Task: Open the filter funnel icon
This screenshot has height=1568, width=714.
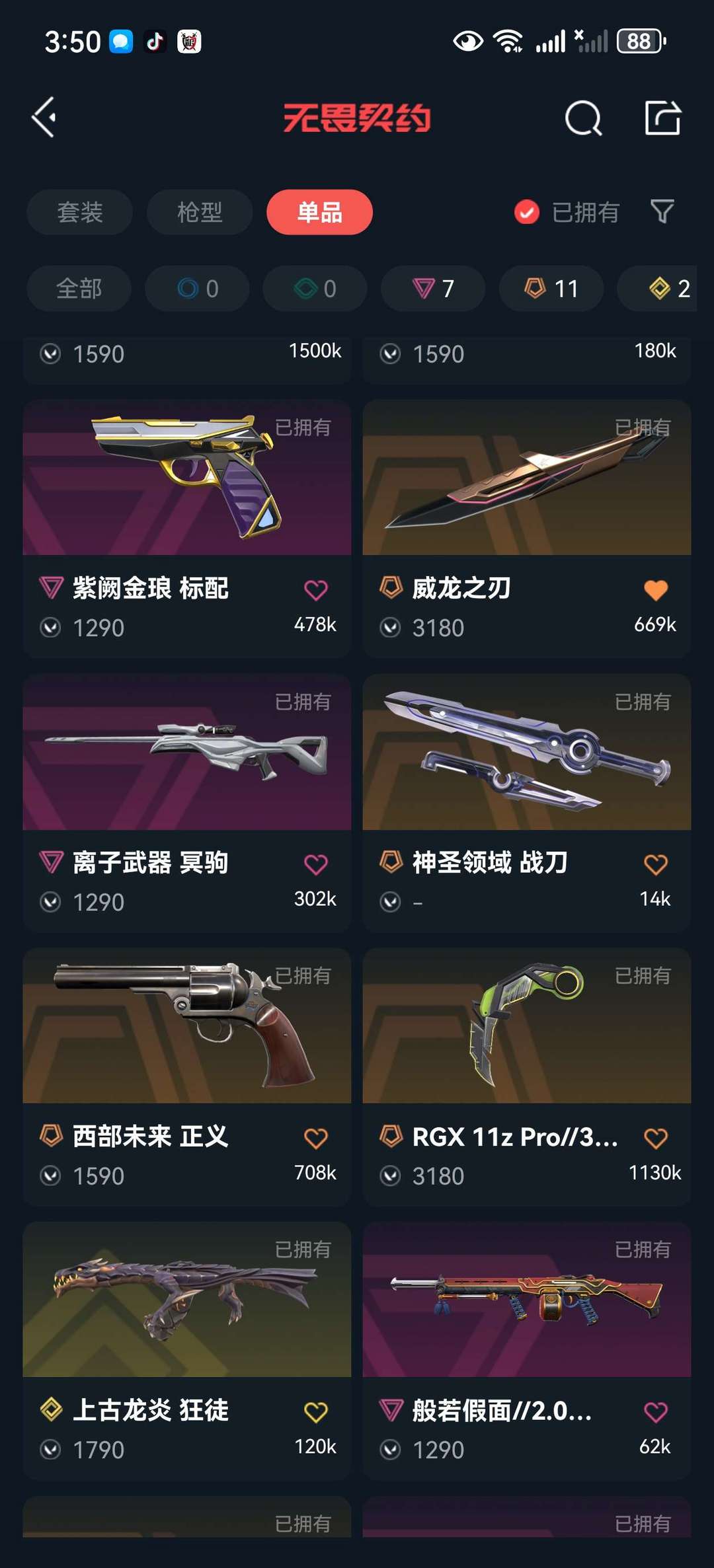Action: pyautogui.click(x=662, y=211)
